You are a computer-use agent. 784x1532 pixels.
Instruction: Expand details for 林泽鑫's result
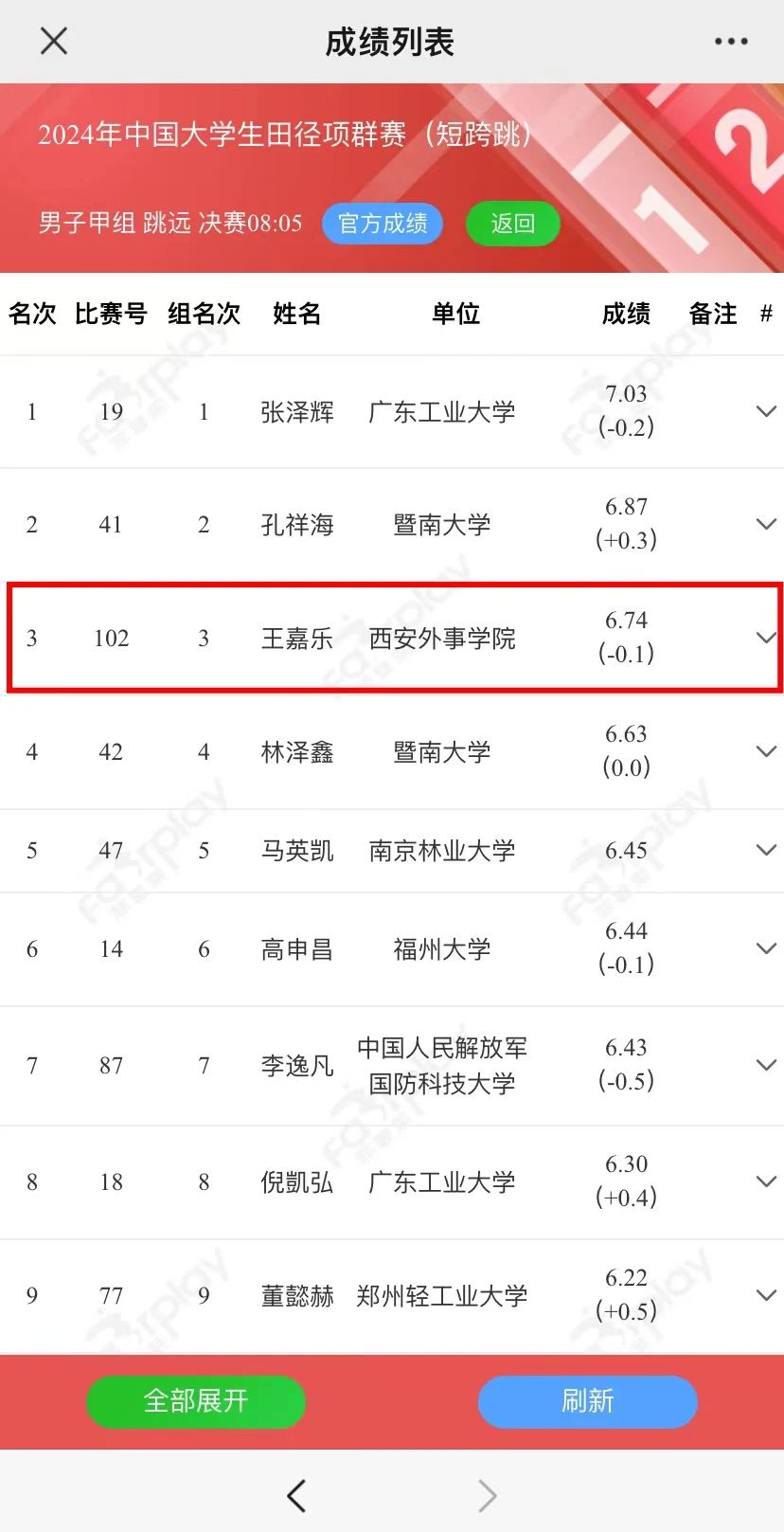click(x=766, y=751)
